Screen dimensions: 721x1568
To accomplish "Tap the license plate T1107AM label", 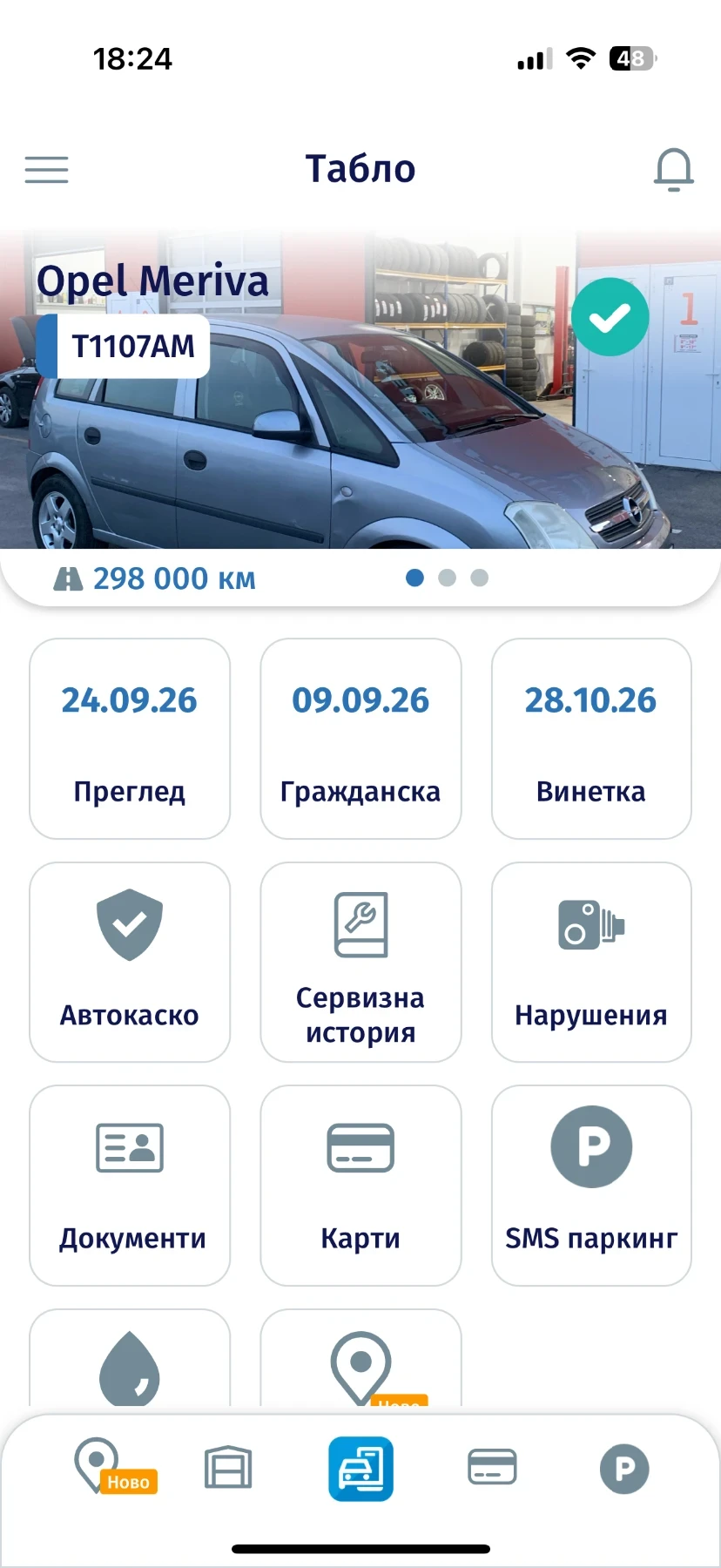I will click(131, 346).
